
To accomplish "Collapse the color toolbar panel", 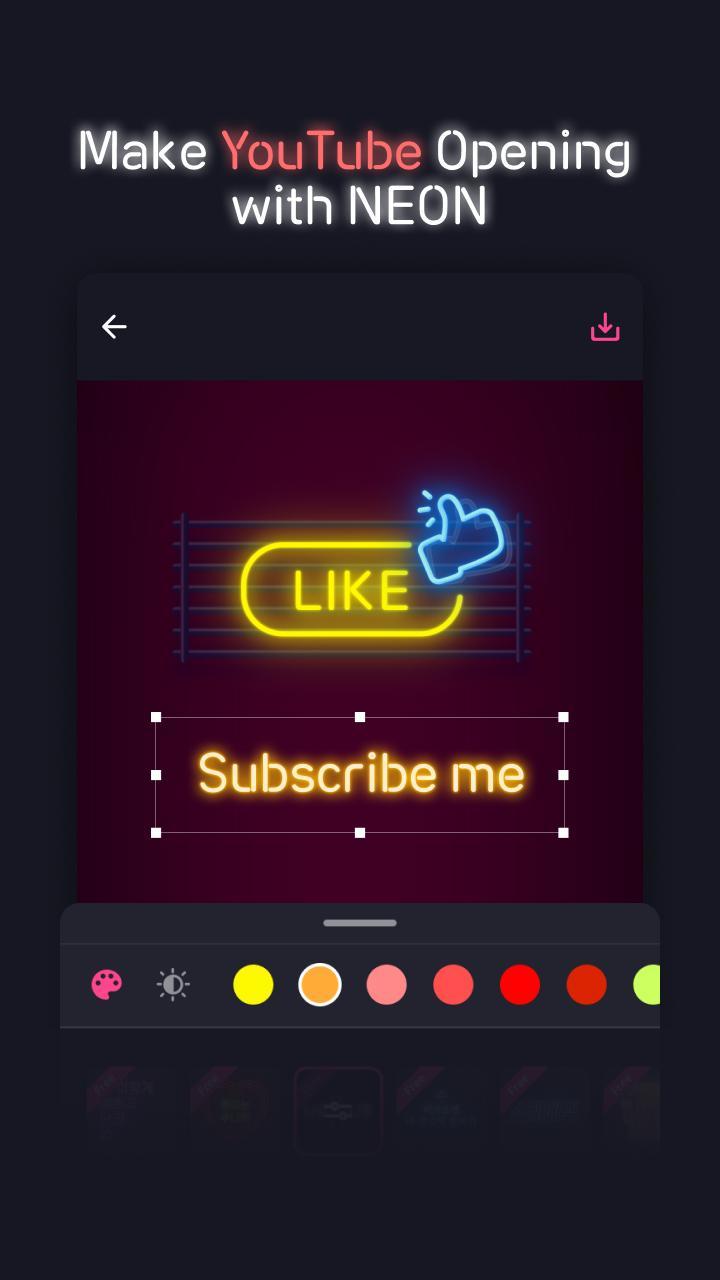I will 360,923.
